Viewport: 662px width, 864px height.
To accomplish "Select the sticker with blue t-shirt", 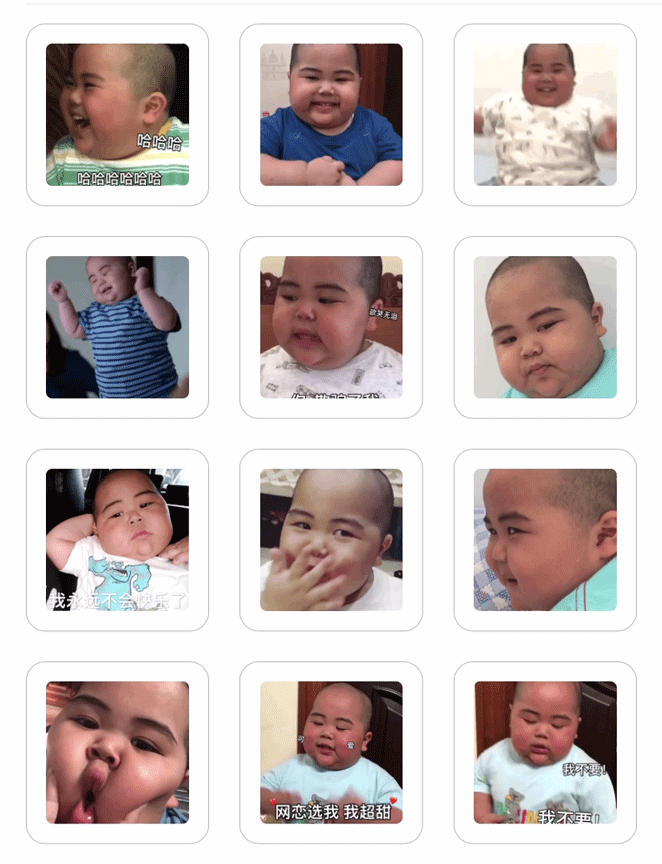I will [x=331, y=115].
